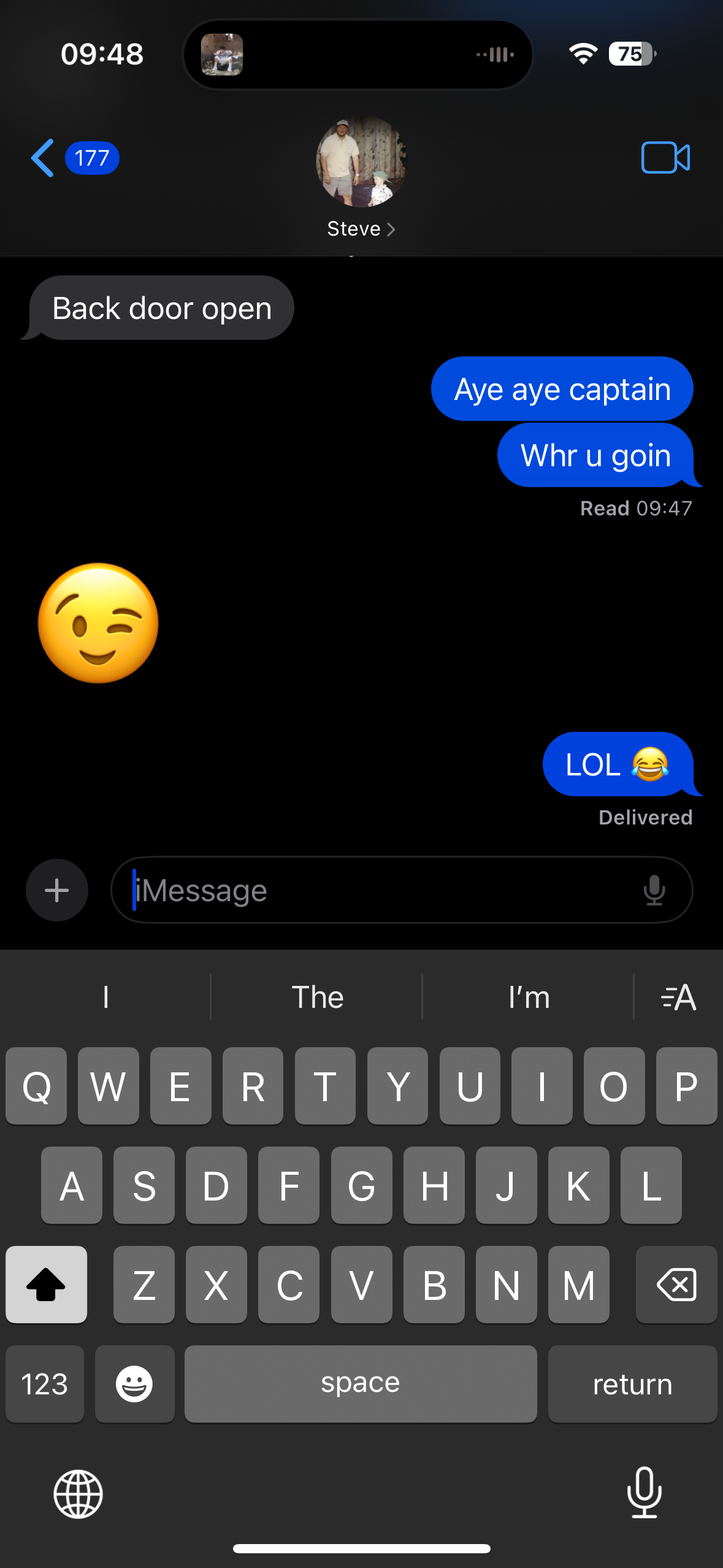This screenshot has height=1568, width=723.
Task: Switch the keyboard to numbers with 123
Action: coord(45,1384)
